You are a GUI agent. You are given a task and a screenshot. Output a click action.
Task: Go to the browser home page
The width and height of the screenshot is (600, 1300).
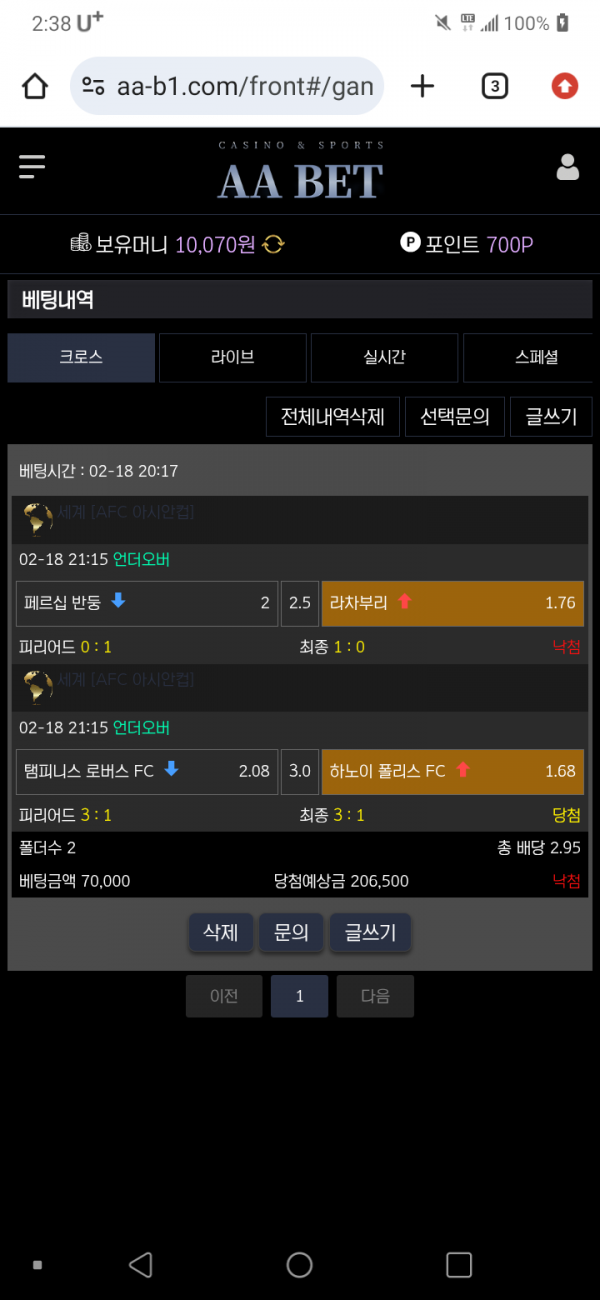35,87
